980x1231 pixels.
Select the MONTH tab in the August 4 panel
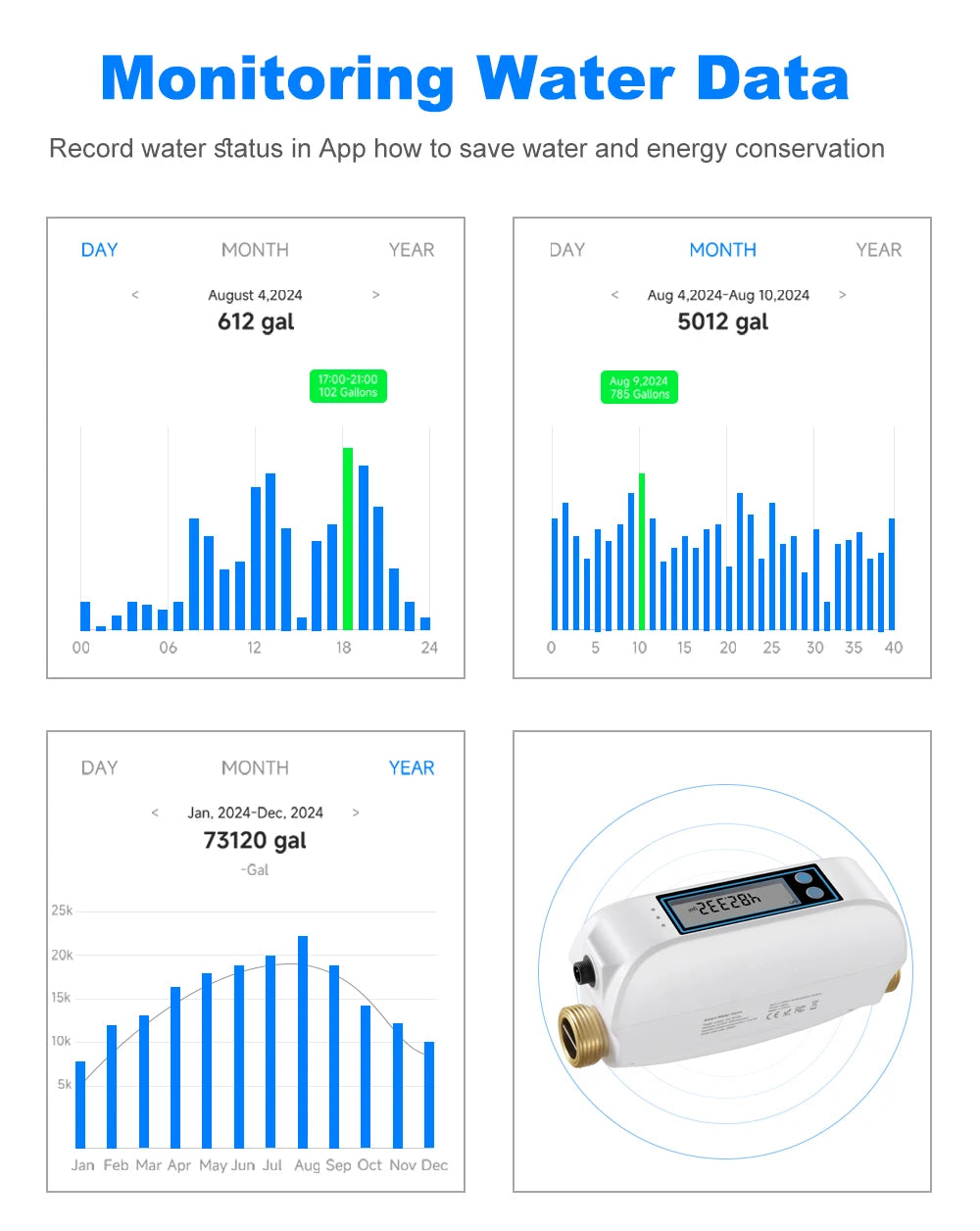[256, 250]
